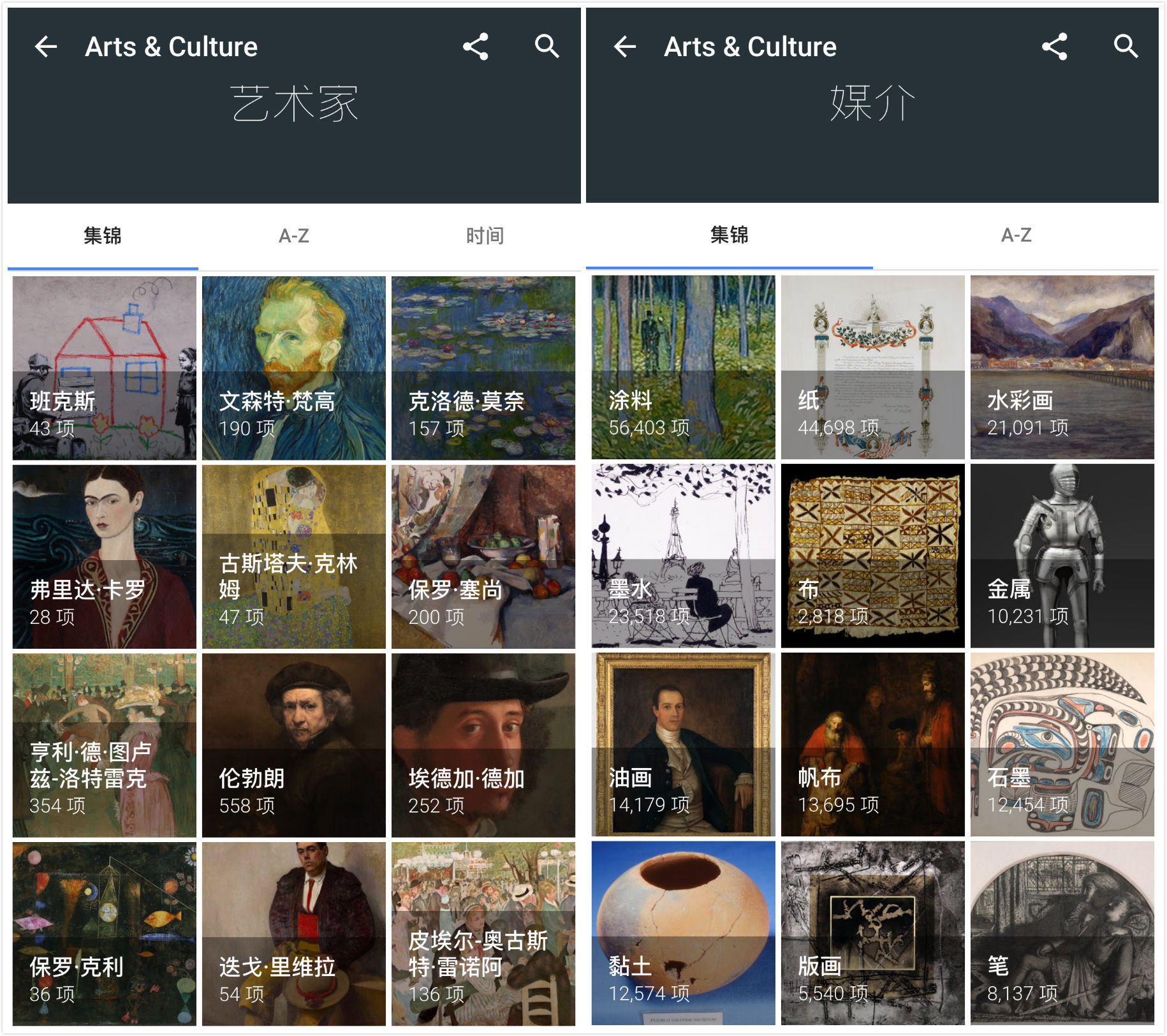The width and height of the screenshot is (1167, 1036).
Task: Open the 迭戈·里维拉 tile
Action: 293,933
